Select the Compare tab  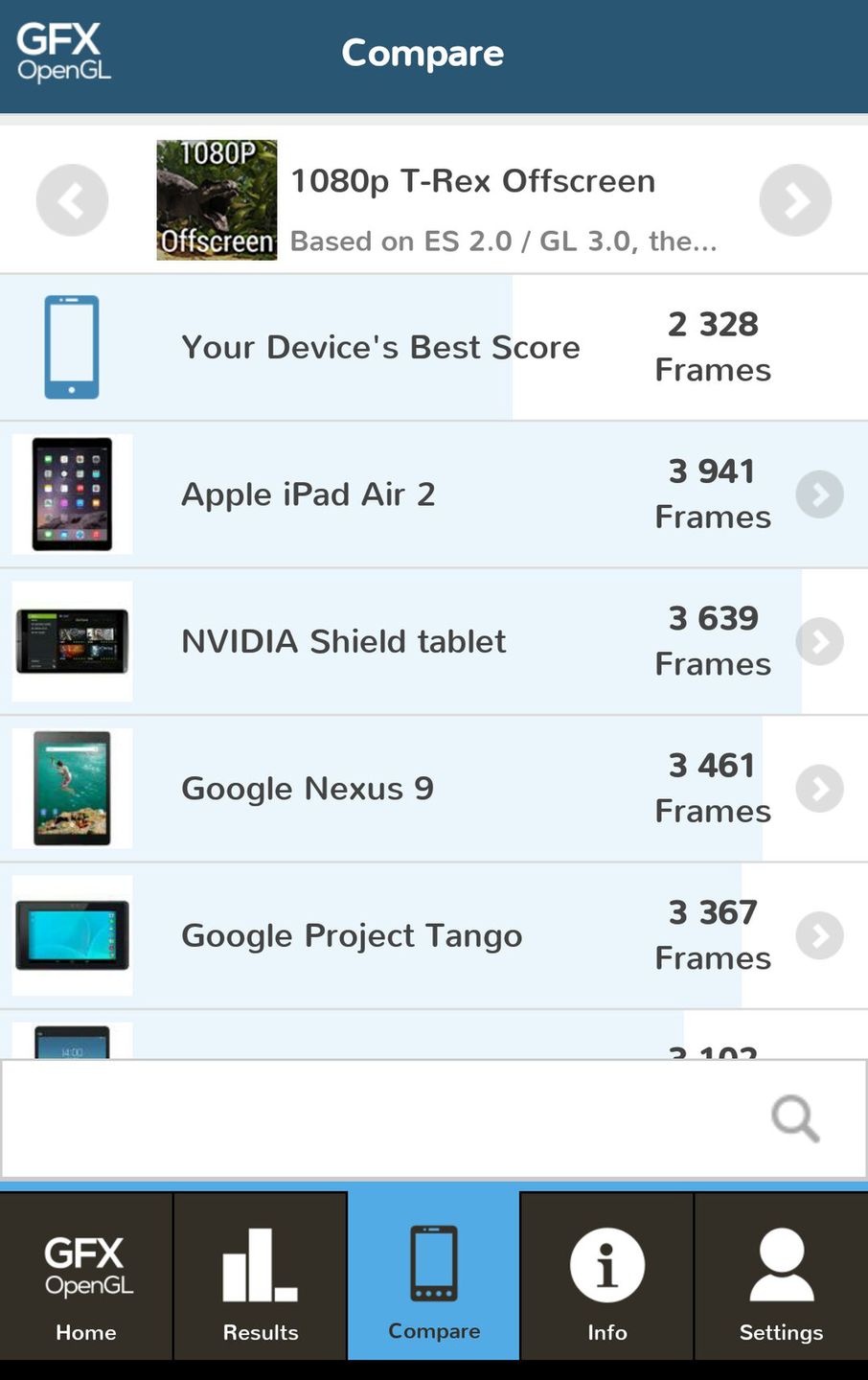[x=434, y=1276]
